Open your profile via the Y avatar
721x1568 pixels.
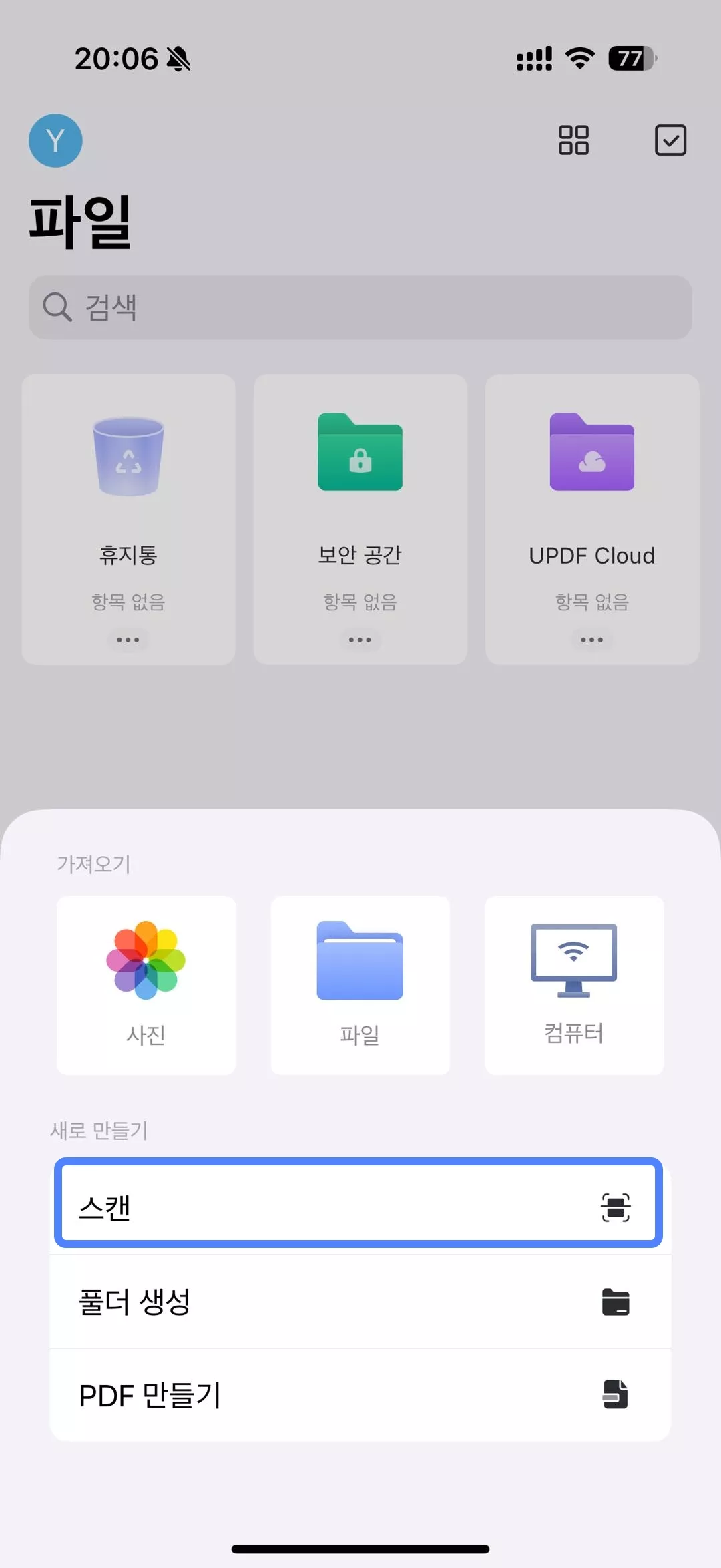[x=55, y=141]
